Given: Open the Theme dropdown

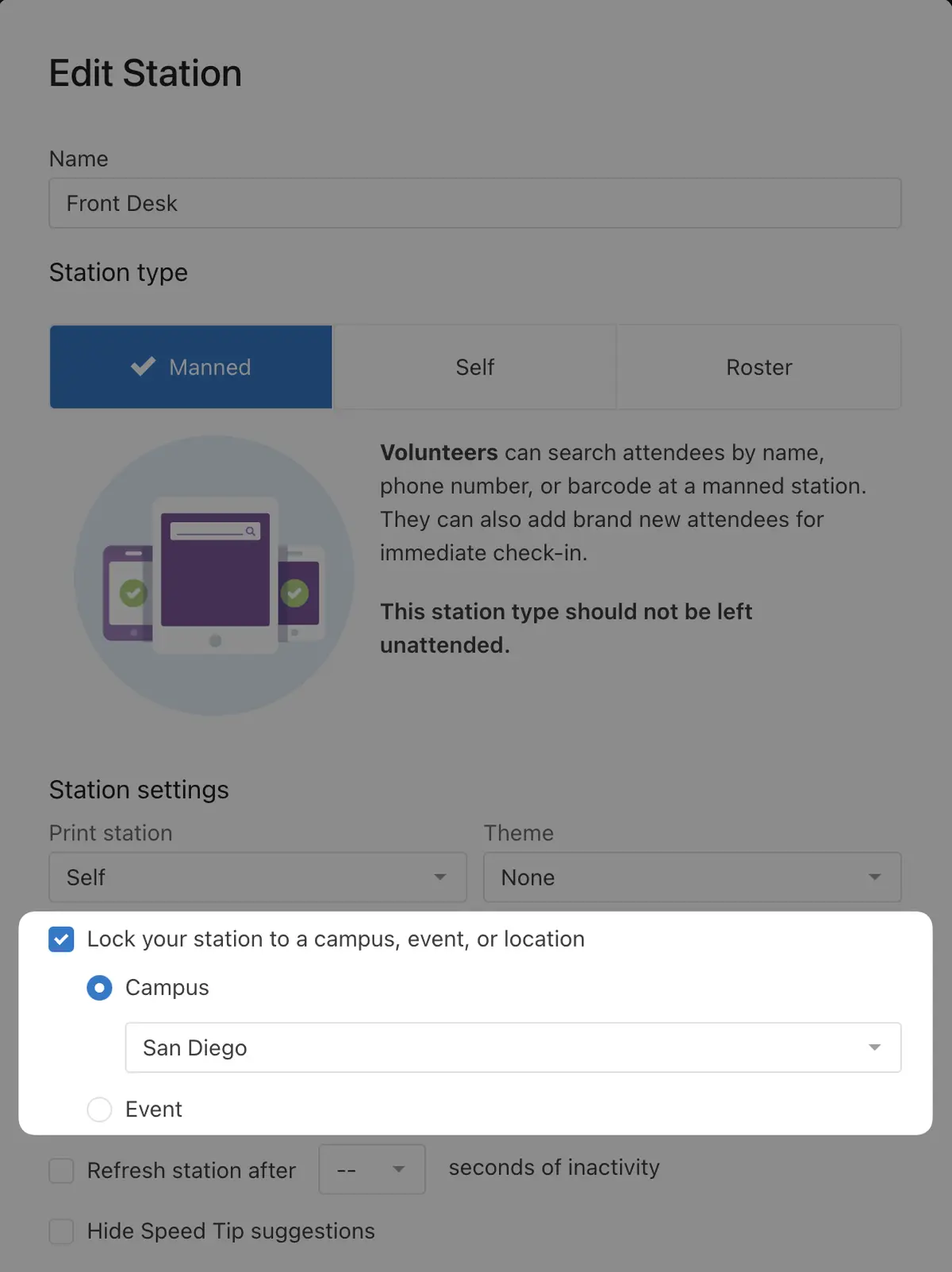Looking at the screenshot, I should coord(692,877).
